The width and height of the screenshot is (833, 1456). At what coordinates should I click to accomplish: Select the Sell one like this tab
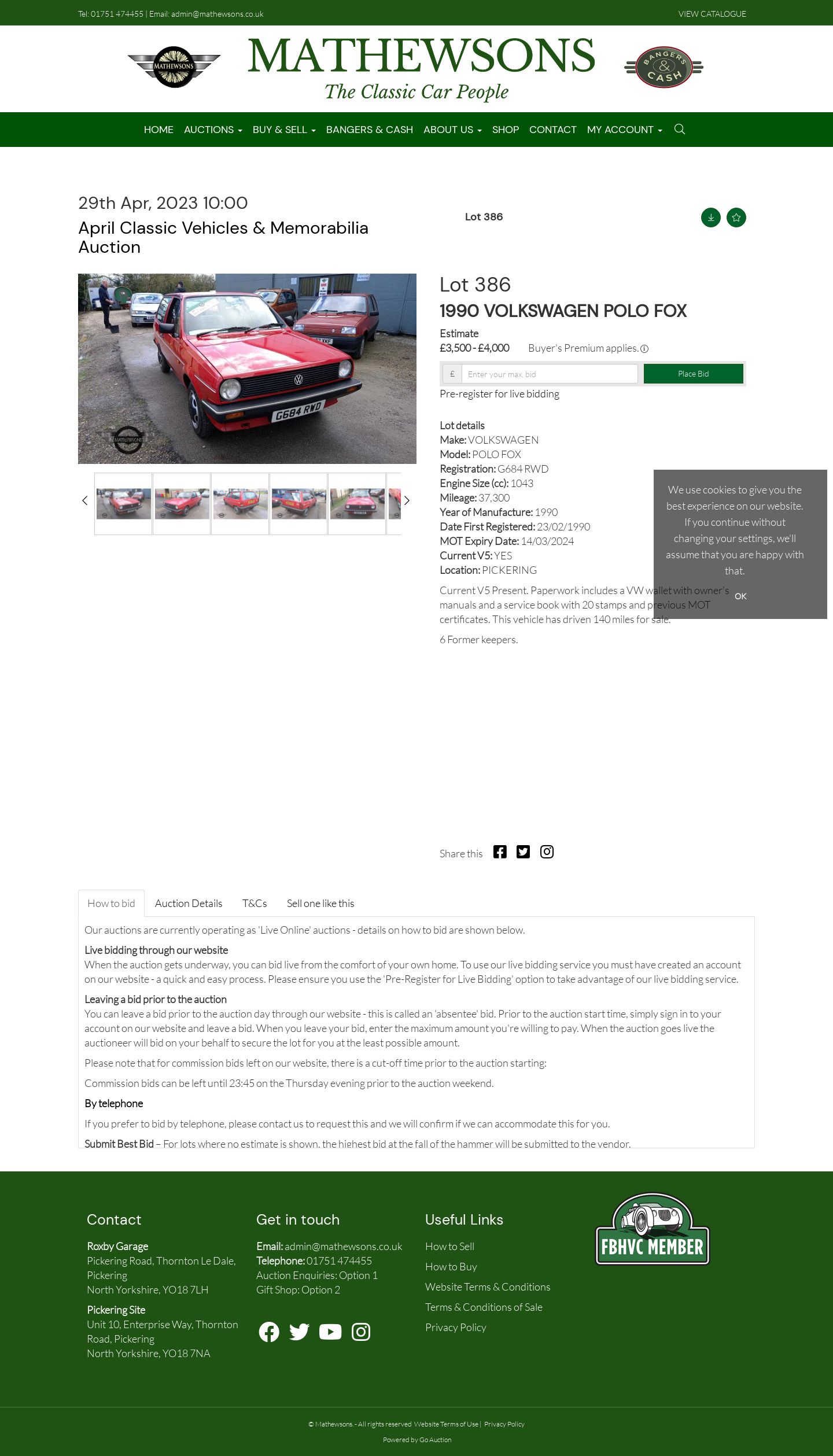coord(320,903)
